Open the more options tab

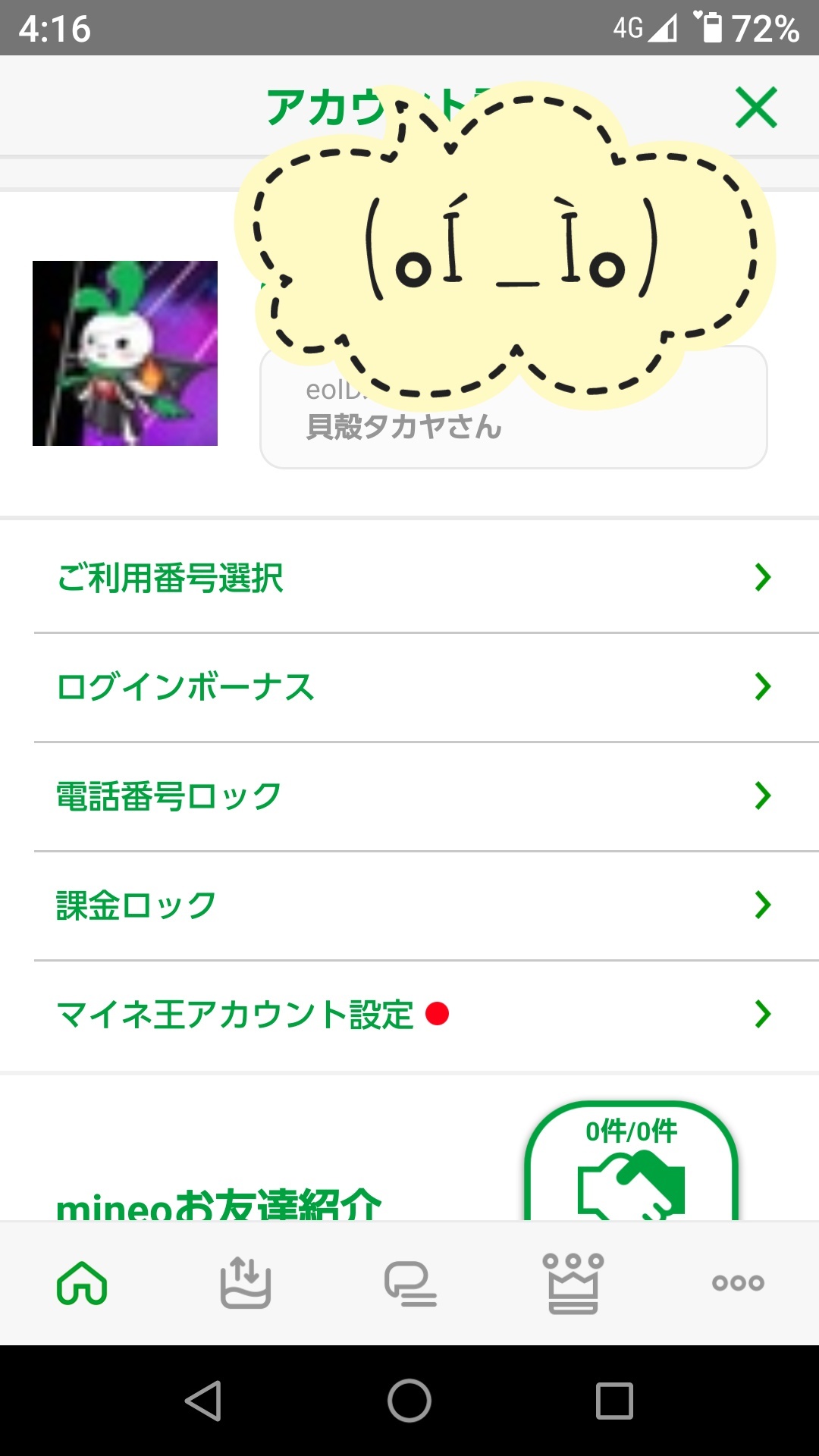pyautogui.click(x=737, y=1283)
